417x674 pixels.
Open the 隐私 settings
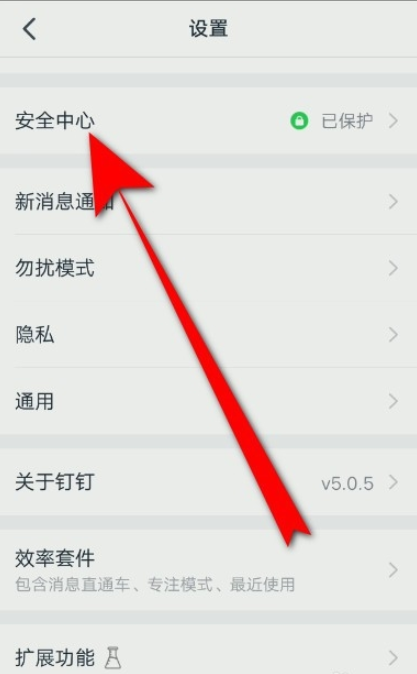[x=208, y=334]
